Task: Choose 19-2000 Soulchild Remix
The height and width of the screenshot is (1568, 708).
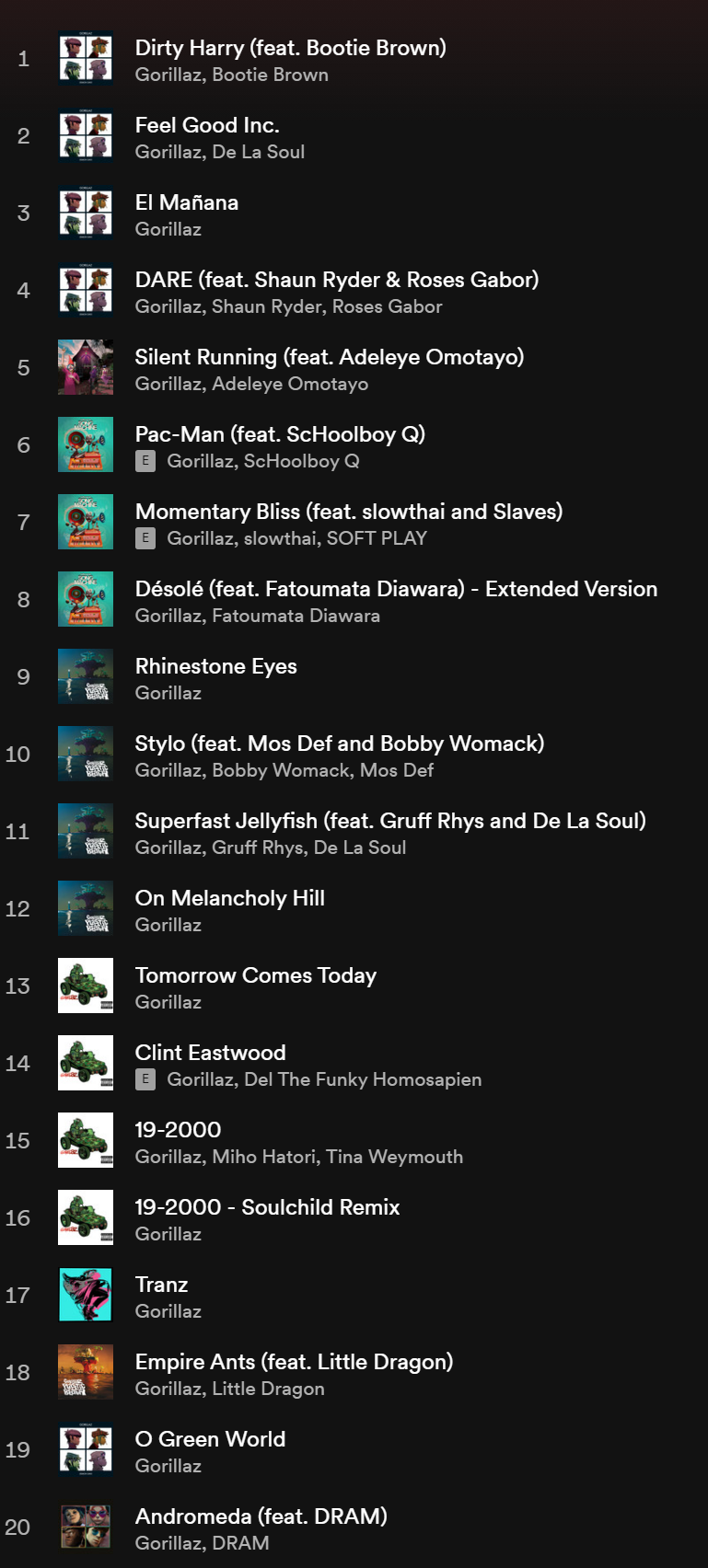Action: [267, 1207]
